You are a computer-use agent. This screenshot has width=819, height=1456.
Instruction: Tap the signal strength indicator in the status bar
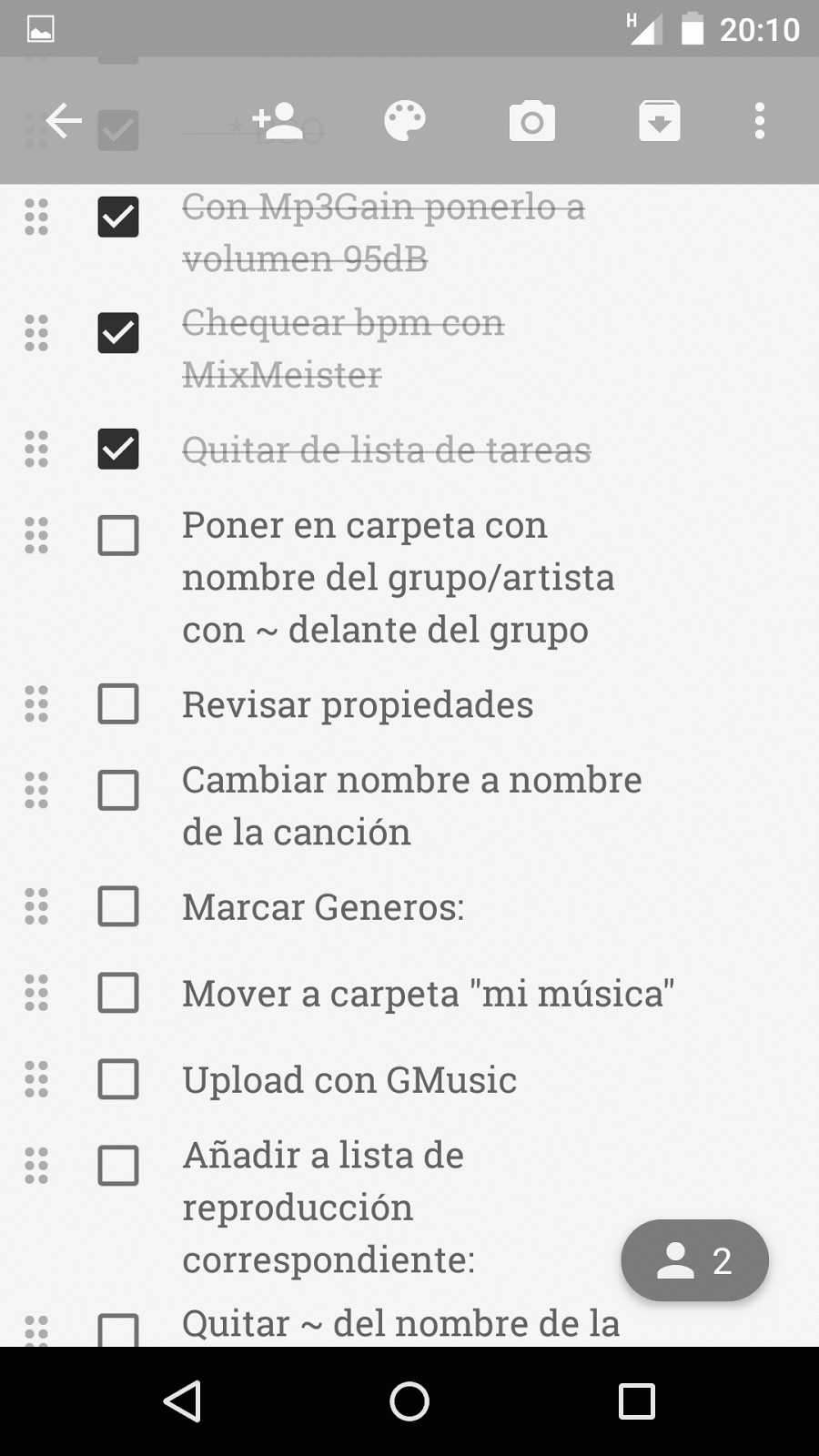click(647, 27)
